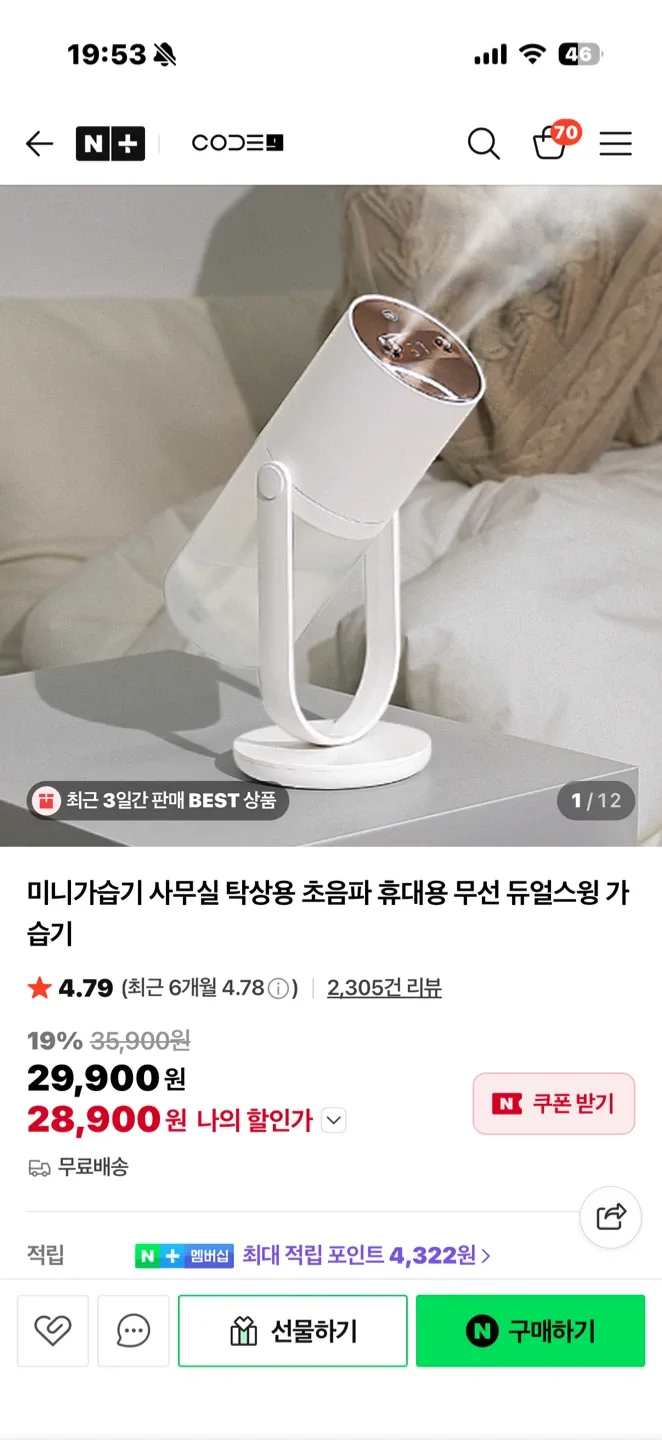The height and width of the screenshot is (1440, 662).
Task: Add product to wishlist heart
Action: pos(52,1330)
